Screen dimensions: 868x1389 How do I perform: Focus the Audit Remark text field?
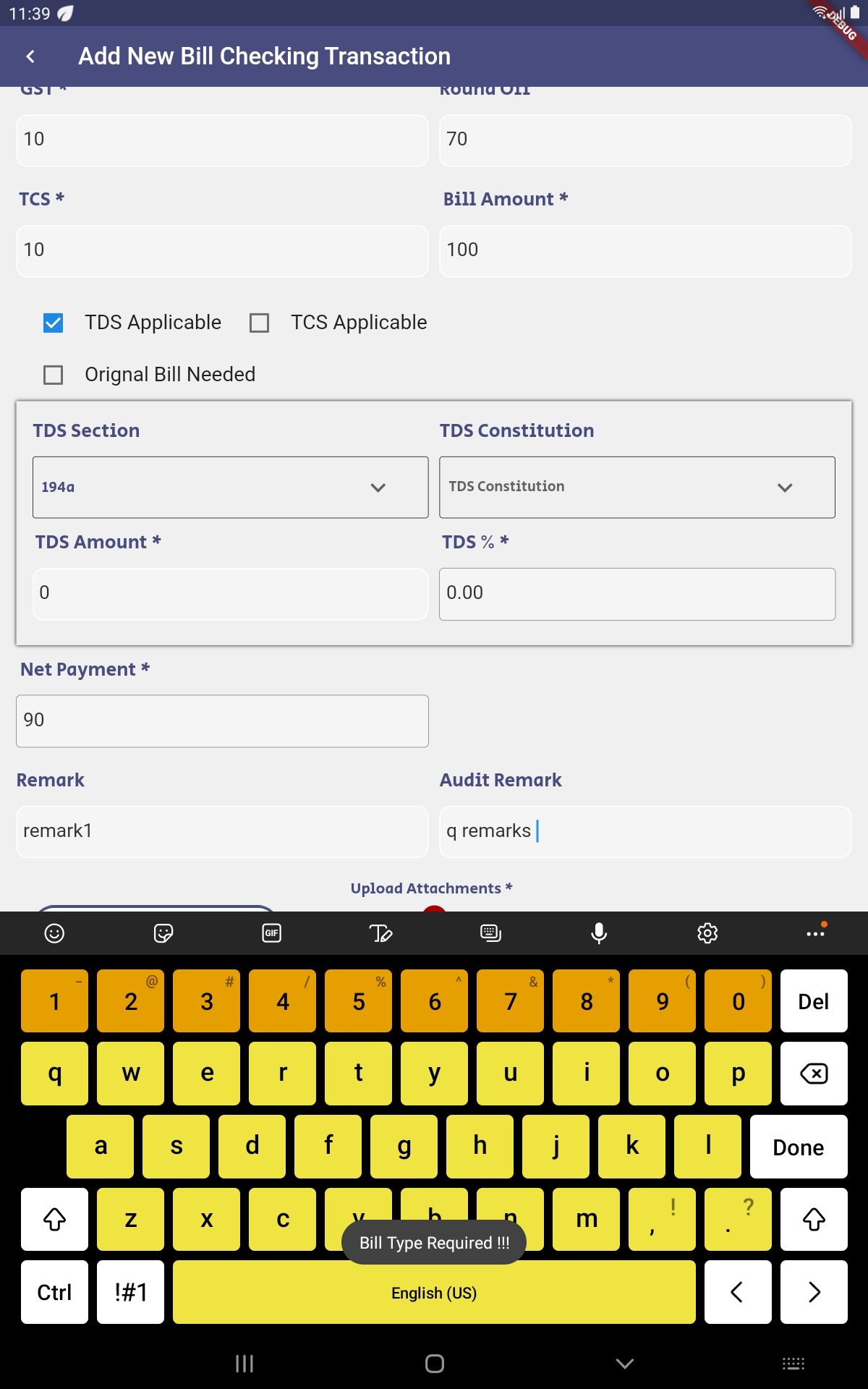(x=645, y=831)
